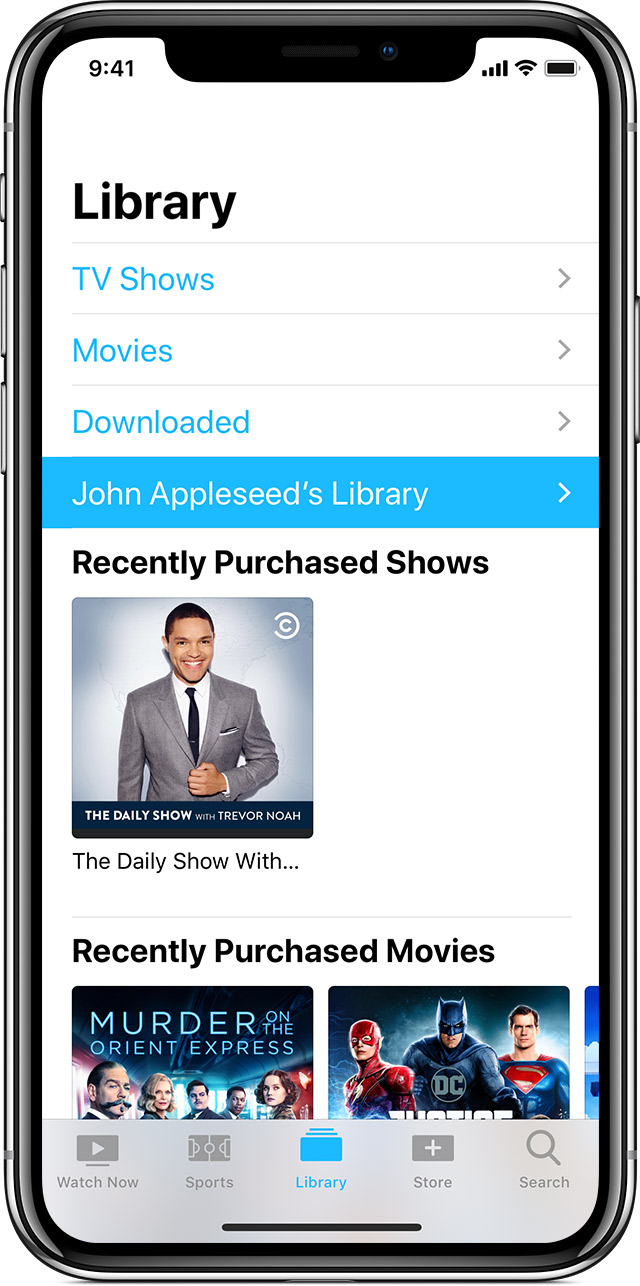Go to the Store tab

click(x=433, y=1160)
